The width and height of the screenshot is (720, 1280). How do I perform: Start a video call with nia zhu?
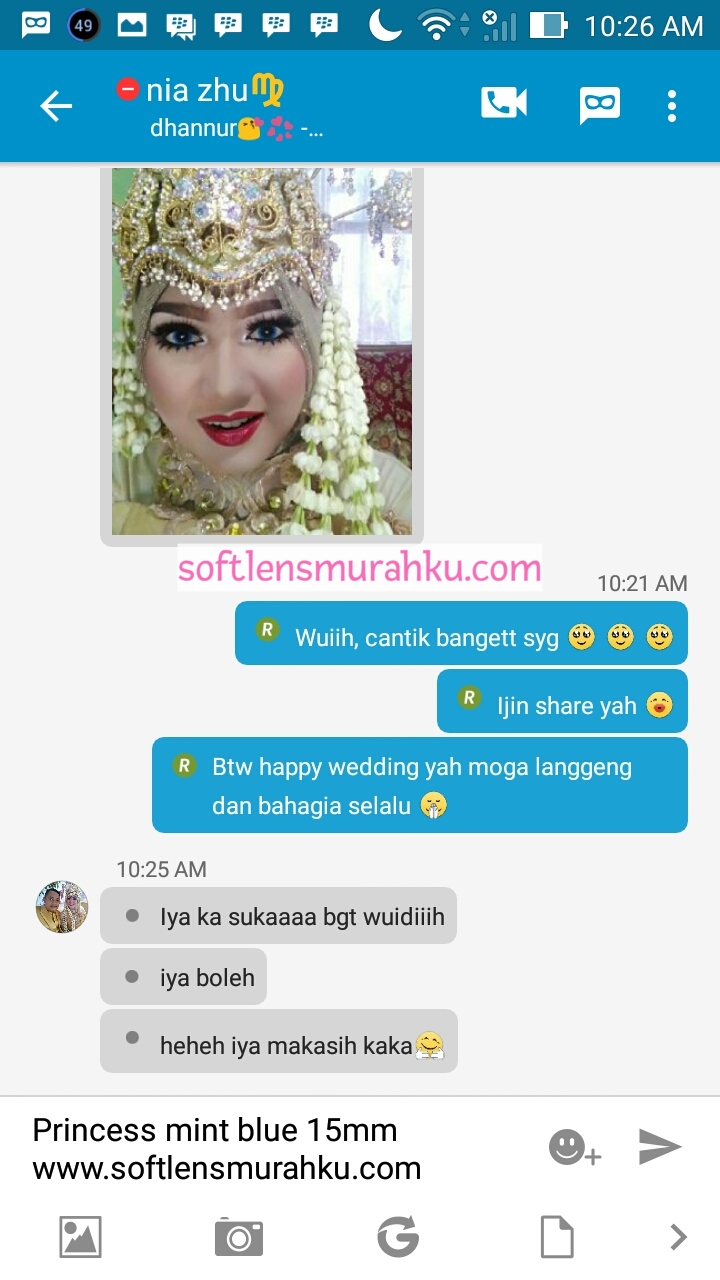[x=504, y=104]
